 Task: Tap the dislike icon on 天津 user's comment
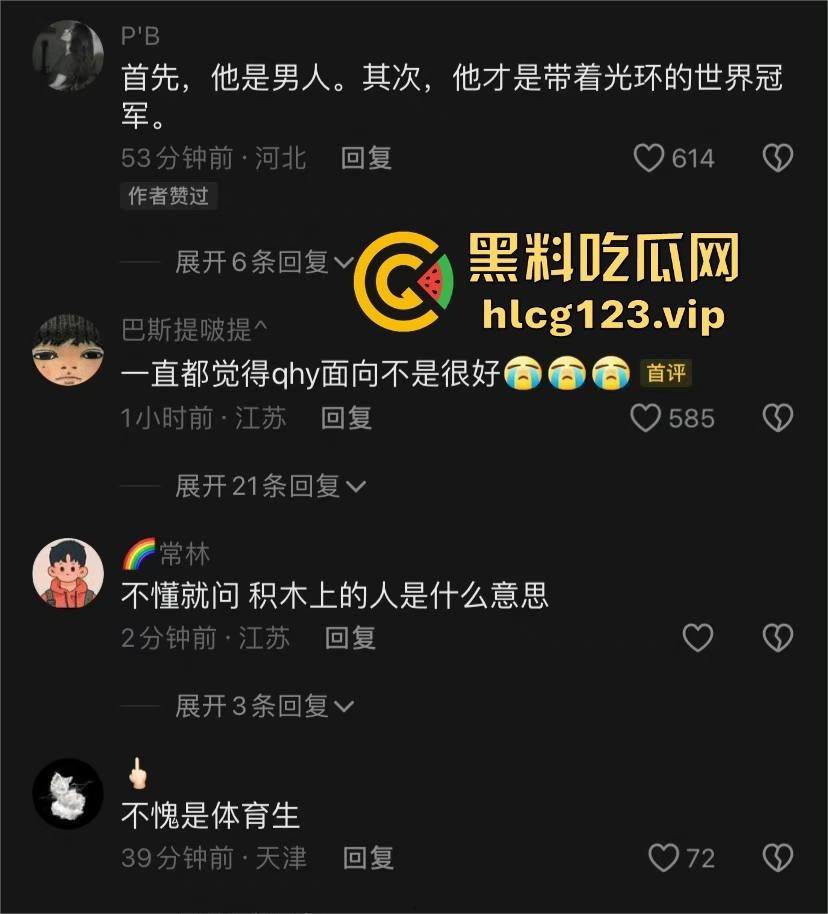click(777, 858)
